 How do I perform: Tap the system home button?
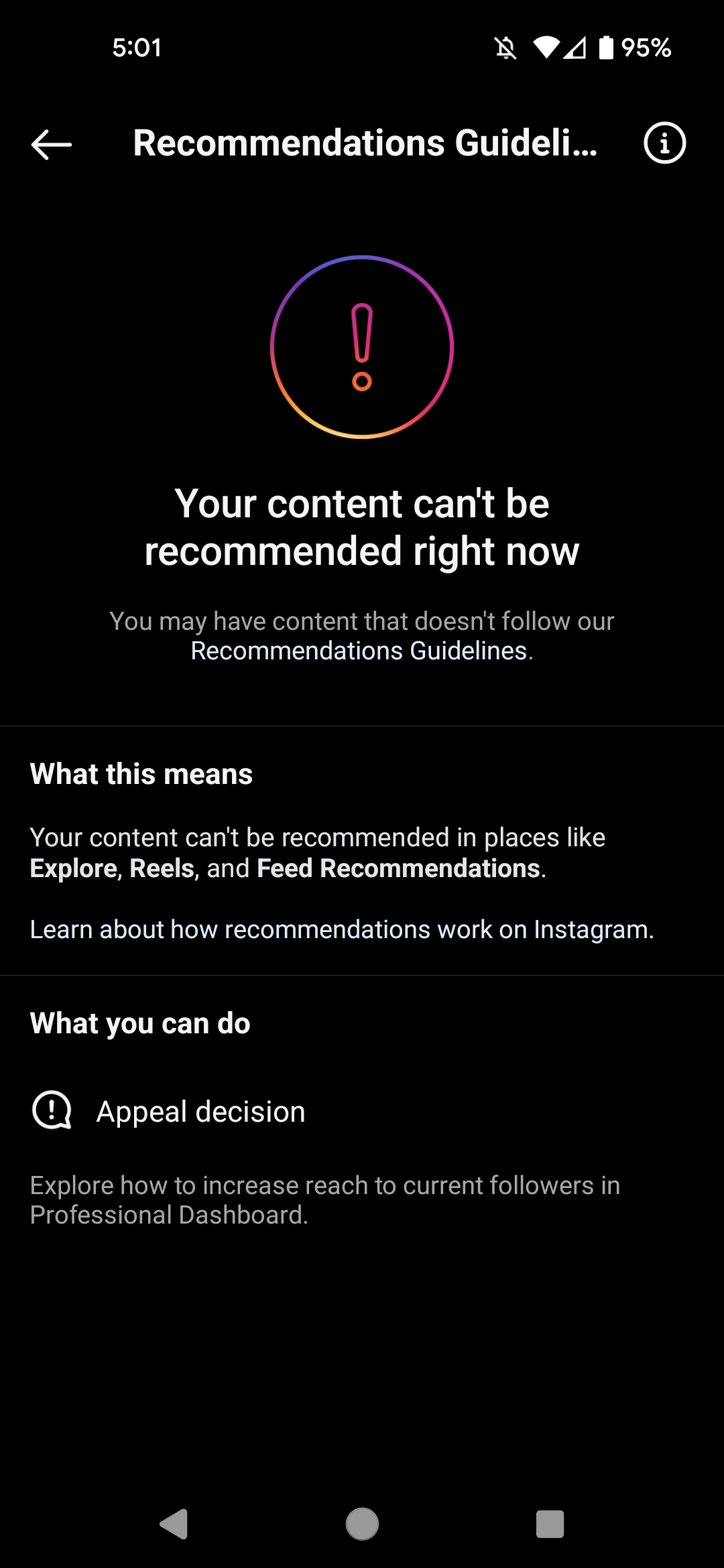tap(362, 1524)
